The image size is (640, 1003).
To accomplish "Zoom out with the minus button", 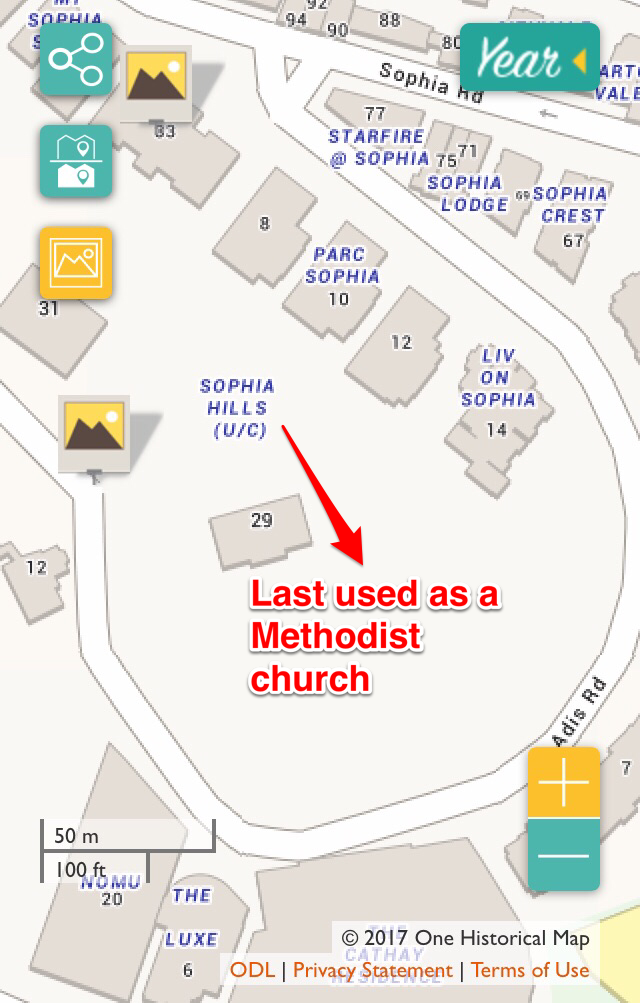I will click(x=564, y=855).
